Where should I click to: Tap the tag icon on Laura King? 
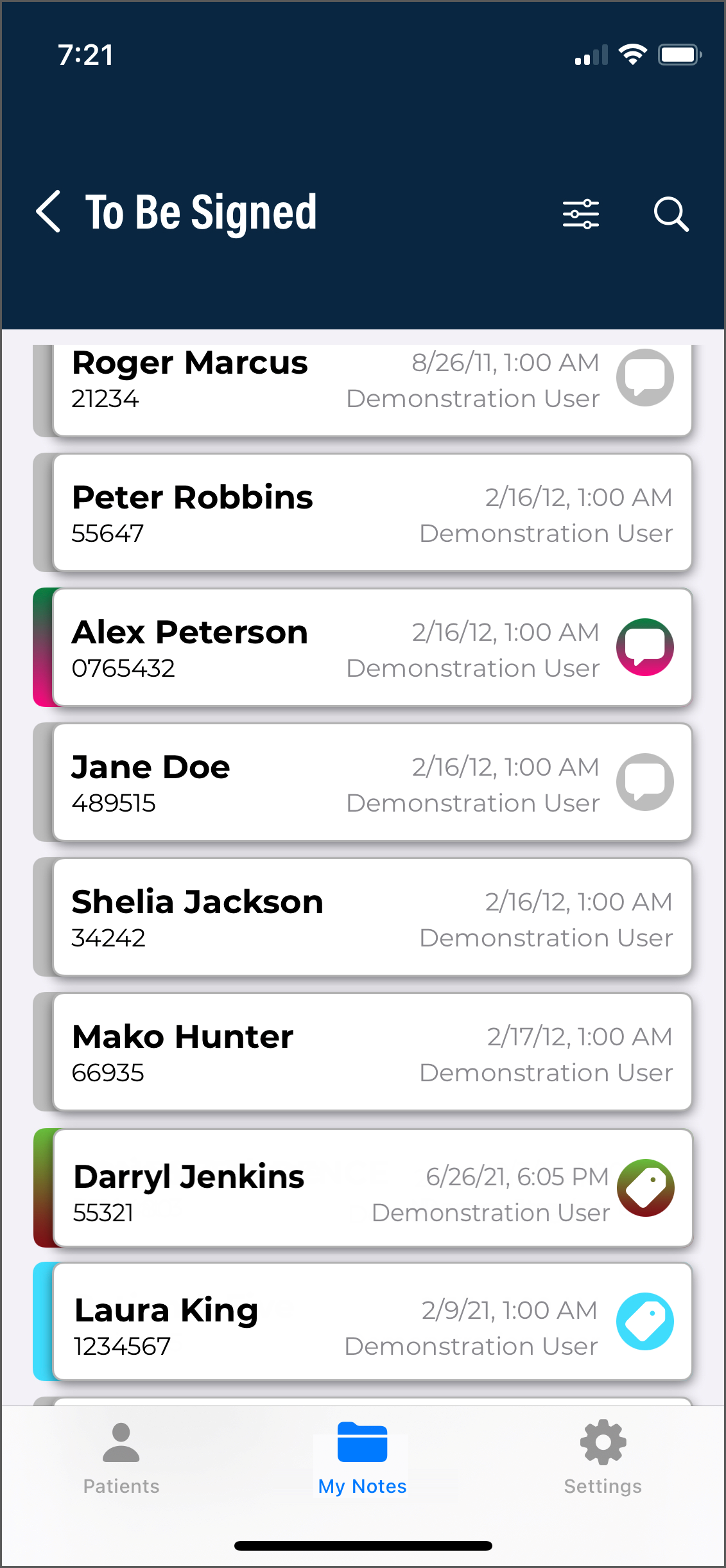644,1321
